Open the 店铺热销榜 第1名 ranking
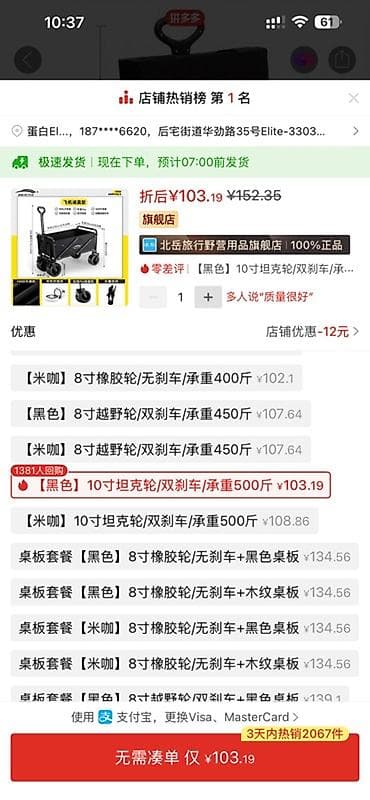 pyautogui.click(x=185, y=98)
